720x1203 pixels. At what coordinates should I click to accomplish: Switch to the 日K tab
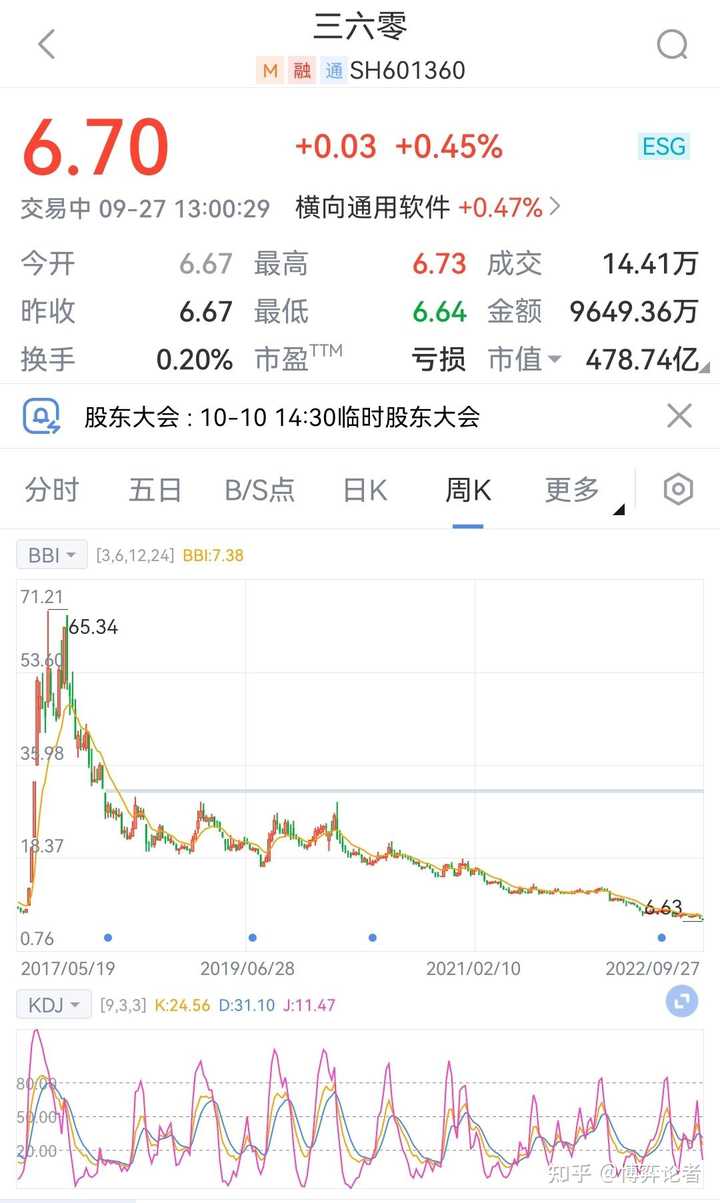364,490
